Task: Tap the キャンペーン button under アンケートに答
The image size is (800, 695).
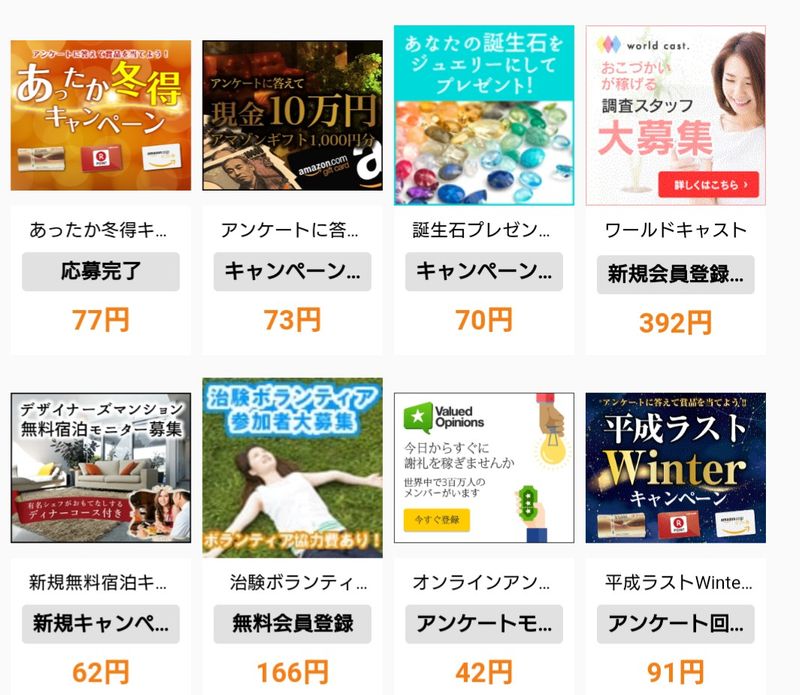Action: [292, 271]
